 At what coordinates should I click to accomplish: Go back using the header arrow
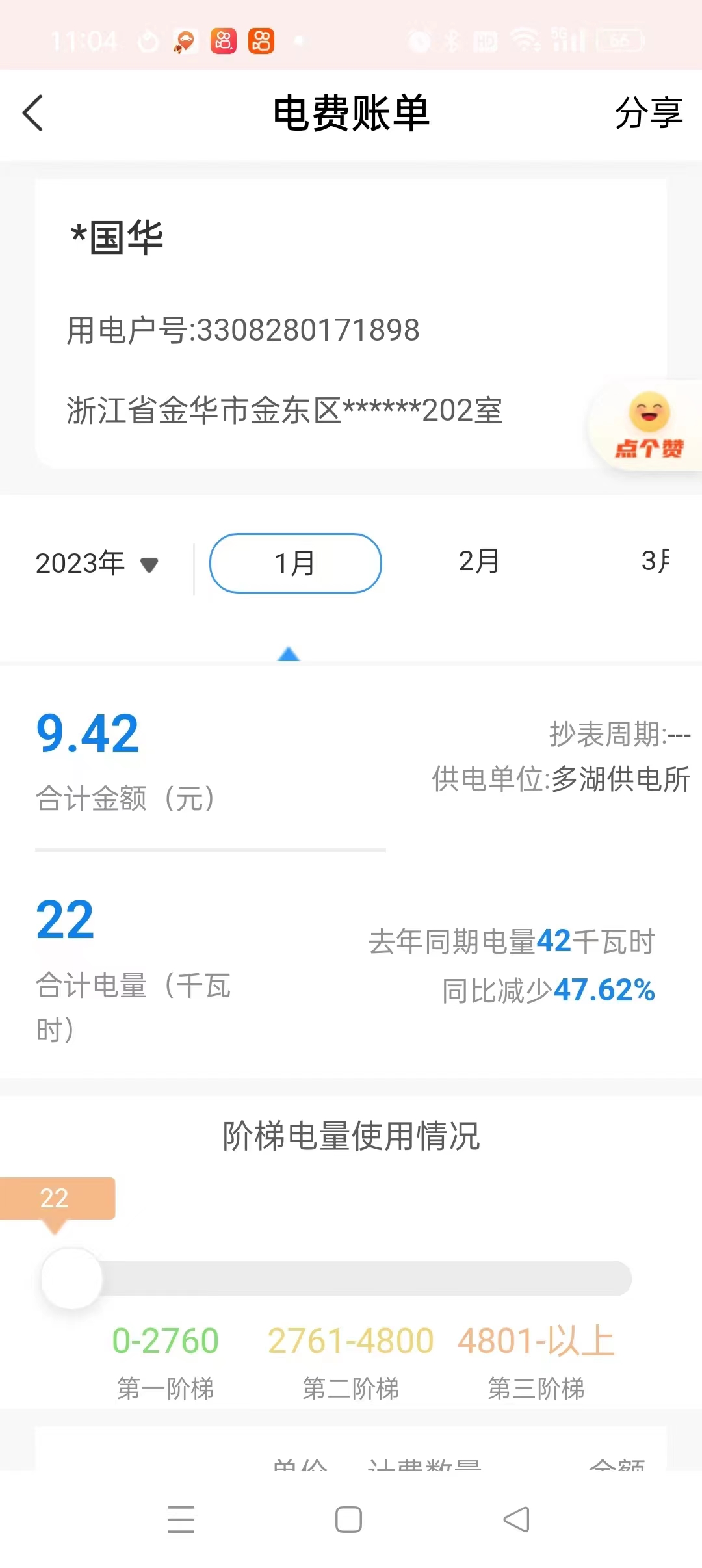34,114
